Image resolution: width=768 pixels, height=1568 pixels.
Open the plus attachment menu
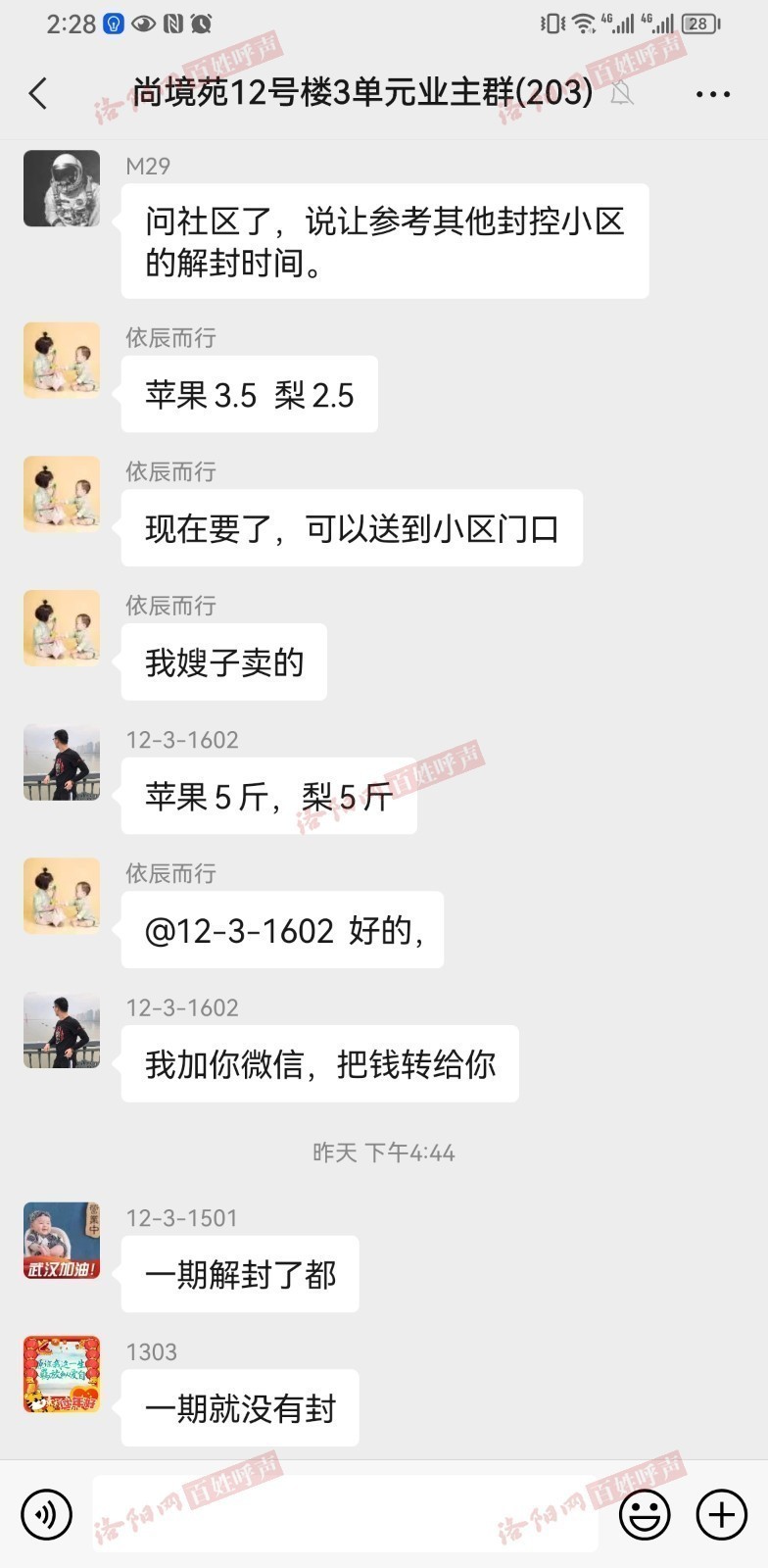click(721, 1514)
